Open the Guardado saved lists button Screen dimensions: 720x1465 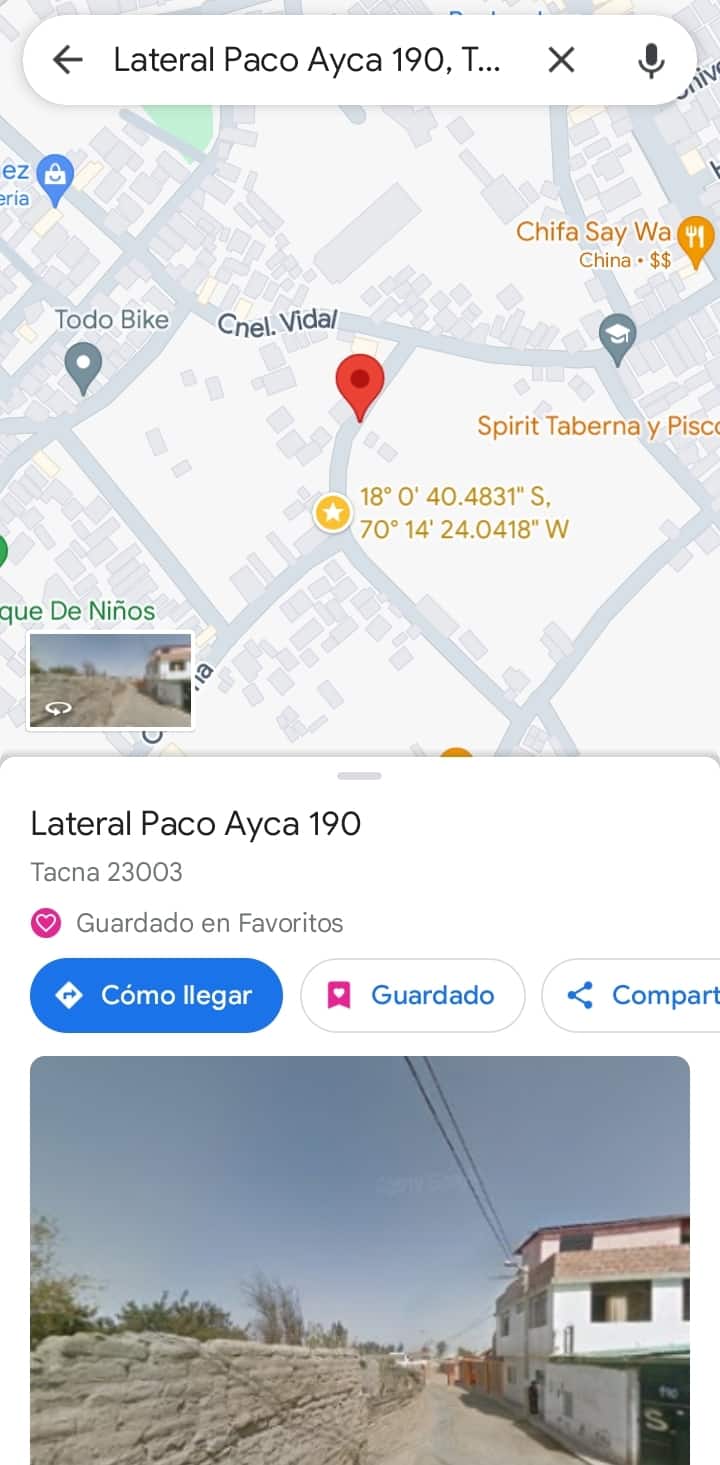pyautogui.click(x=412, y=995)
